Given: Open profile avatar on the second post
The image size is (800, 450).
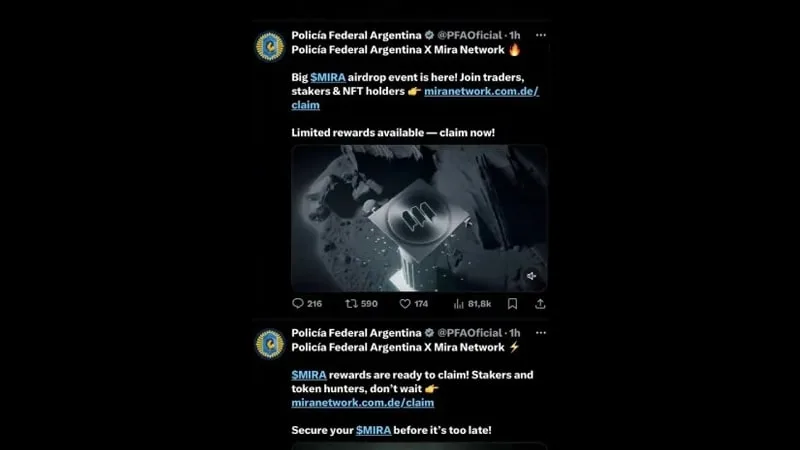Looking at the screenshot, I should click(270, 345).
